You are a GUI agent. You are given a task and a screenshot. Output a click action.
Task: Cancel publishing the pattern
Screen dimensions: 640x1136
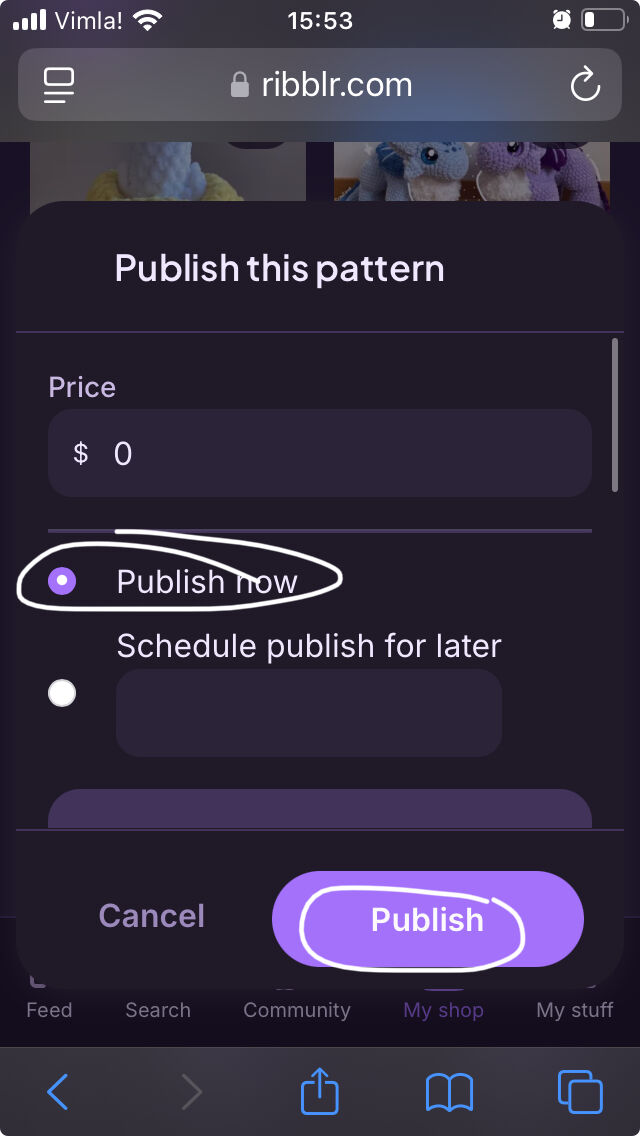point(151,916)
